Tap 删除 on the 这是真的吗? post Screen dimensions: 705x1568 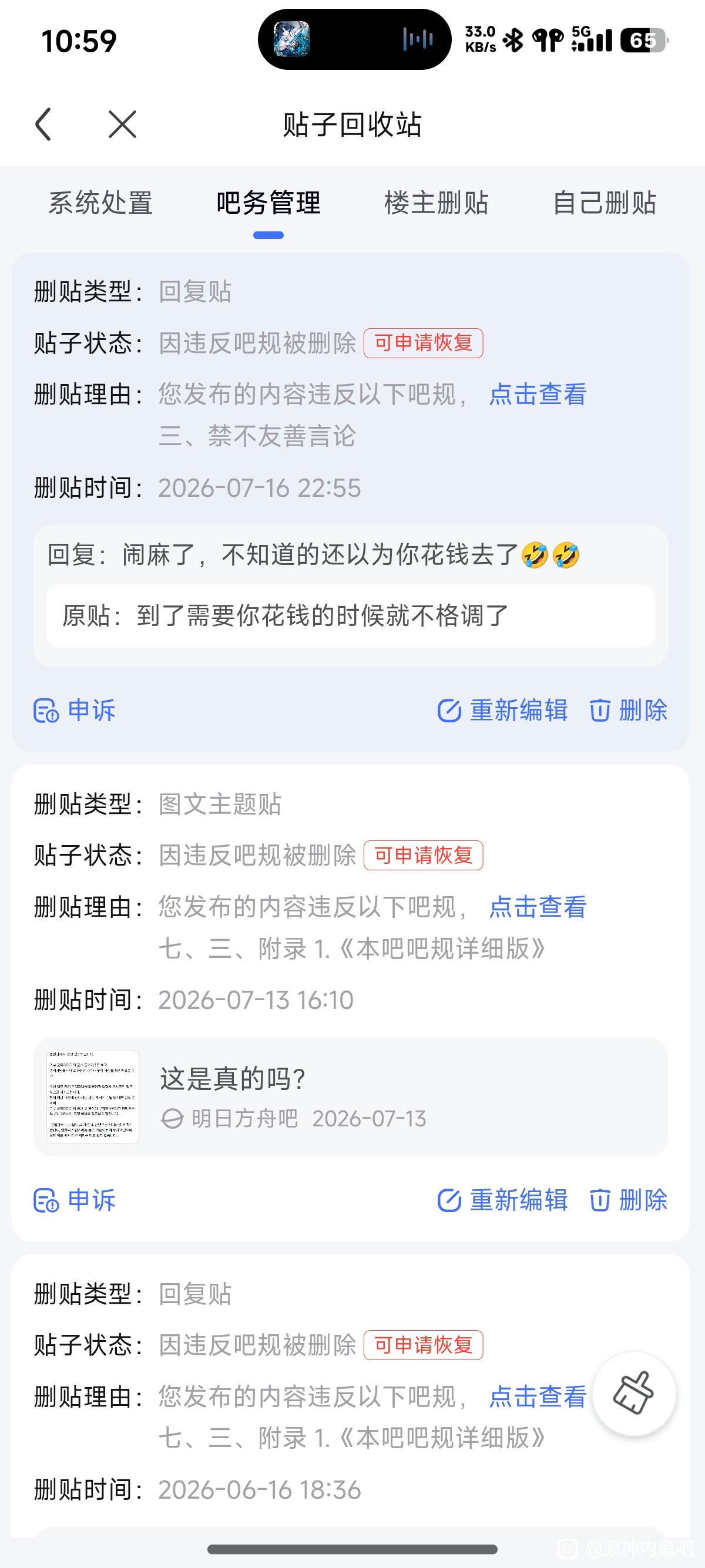coord(629,1200)
